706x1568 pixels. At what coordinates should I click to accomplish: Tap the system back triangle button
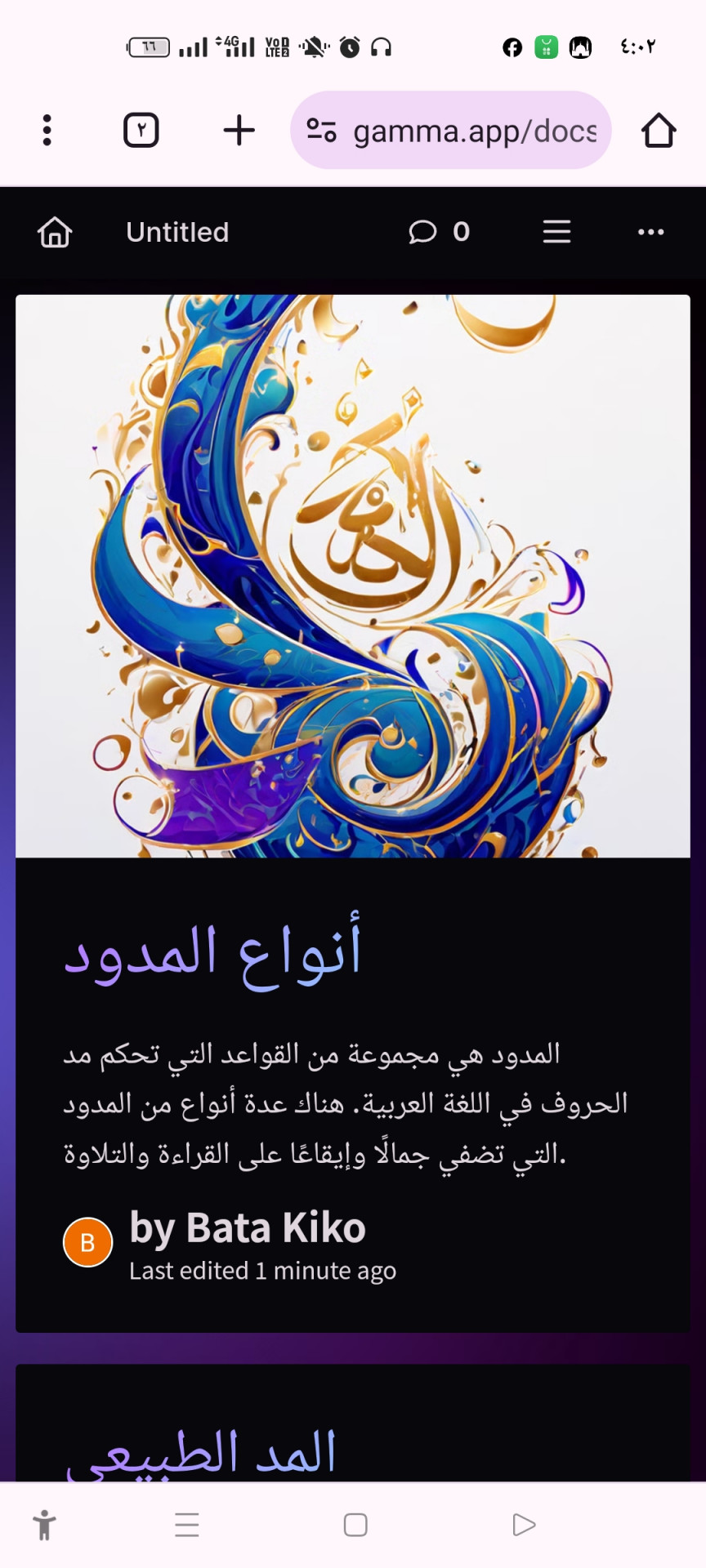(x=523, y=1525)
